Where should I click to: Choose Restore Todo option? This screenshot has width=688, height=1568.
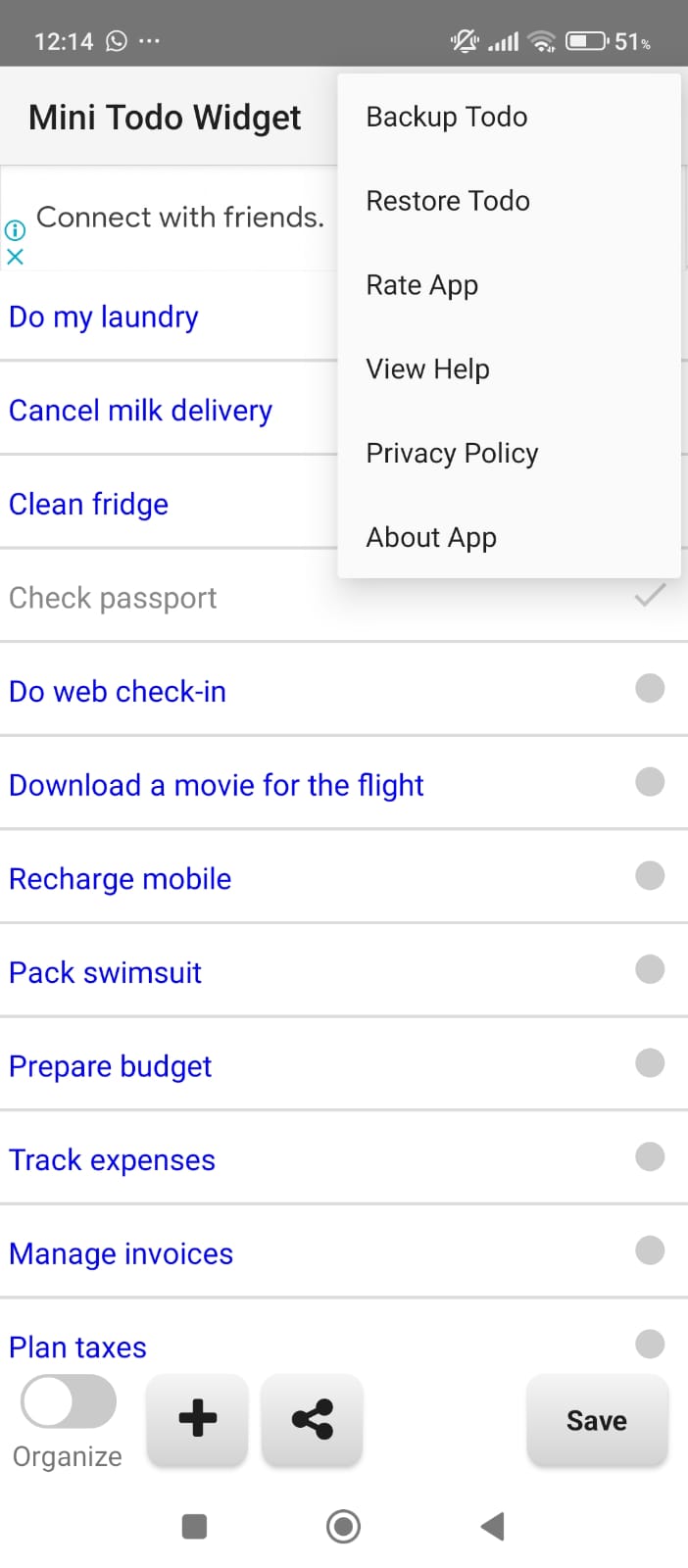(448, 201)
